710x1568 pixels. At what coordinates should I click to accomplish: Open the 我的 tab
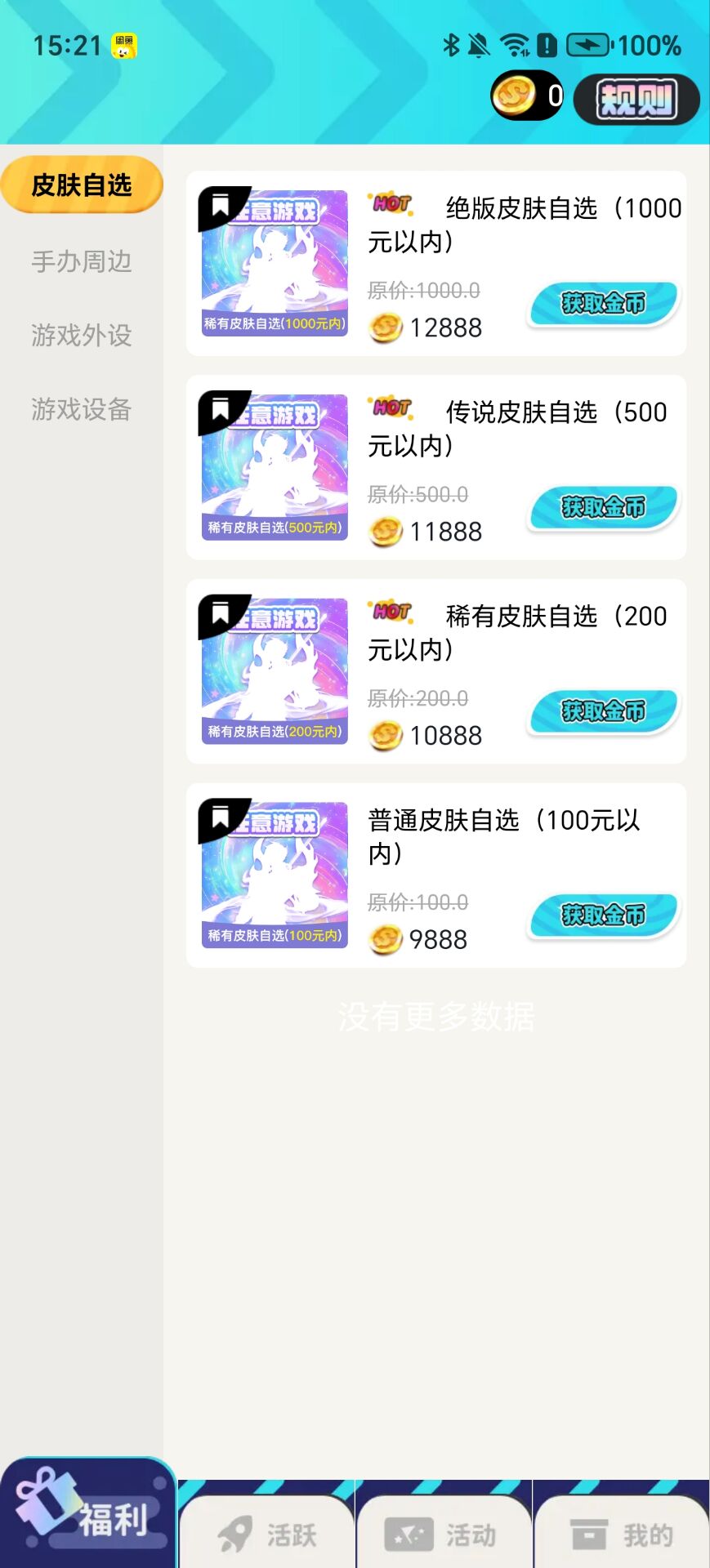coord(622,1534)
